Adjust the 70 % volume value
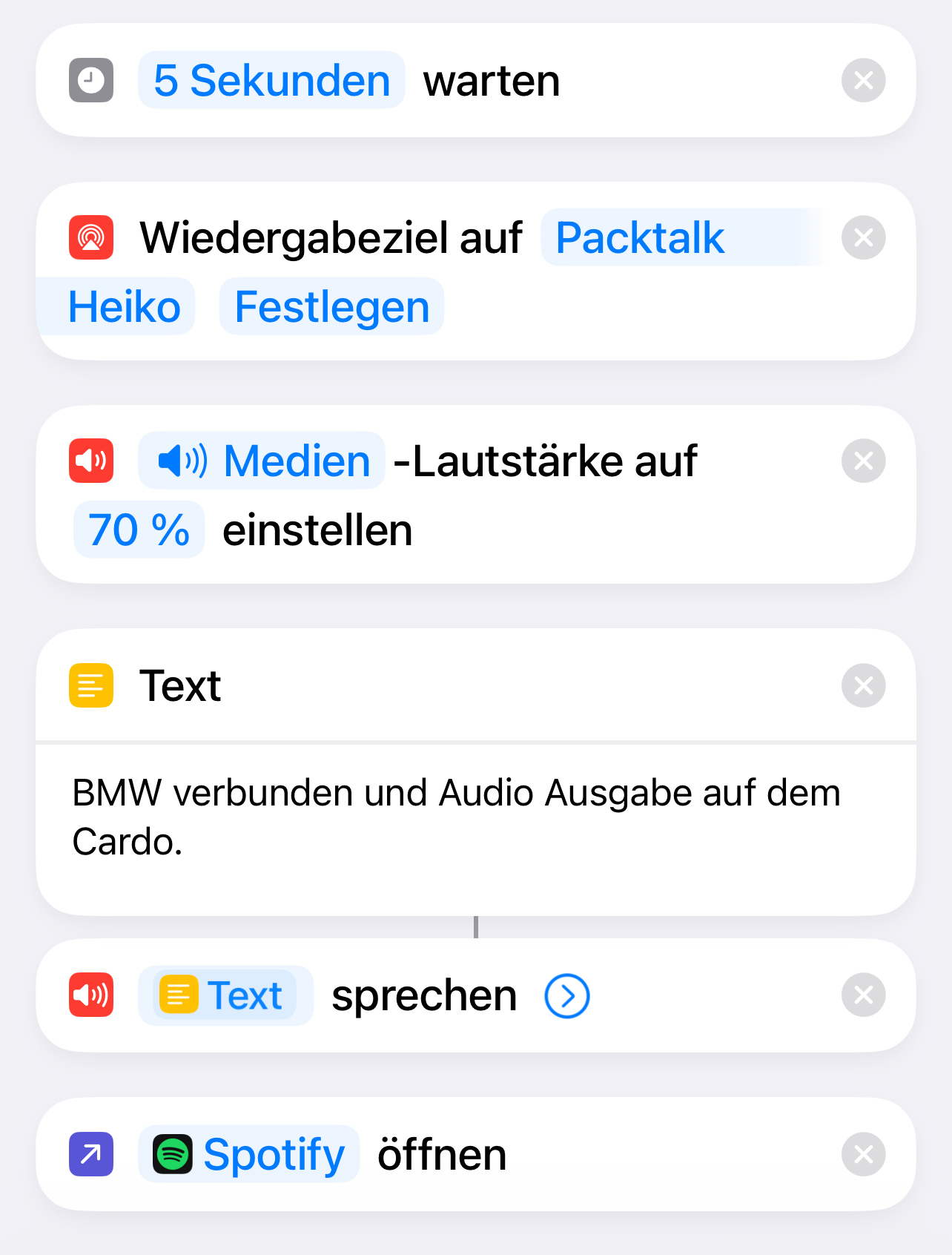952x1255 pixels. (139, 530)
